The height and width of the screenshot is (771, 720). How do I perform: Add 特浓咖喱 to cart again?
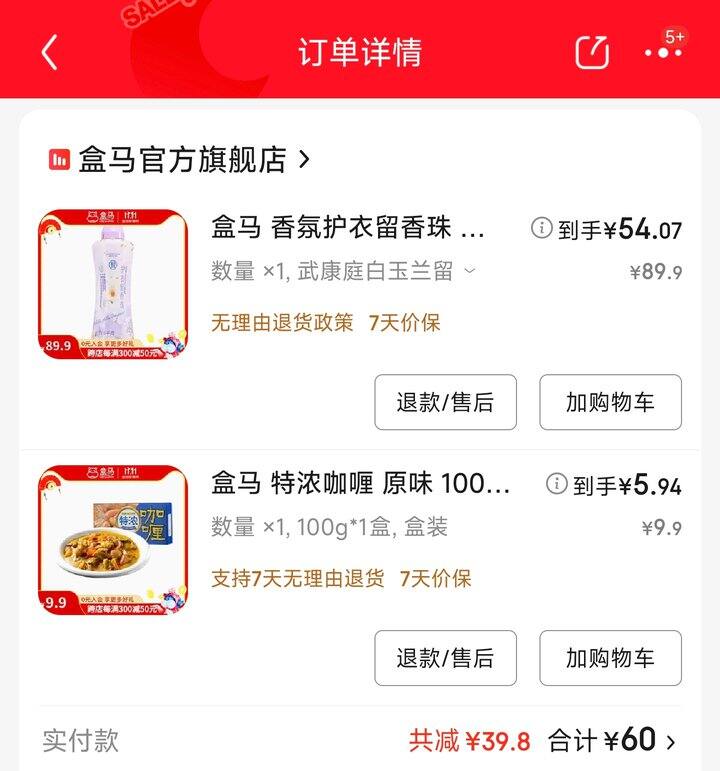610,658
